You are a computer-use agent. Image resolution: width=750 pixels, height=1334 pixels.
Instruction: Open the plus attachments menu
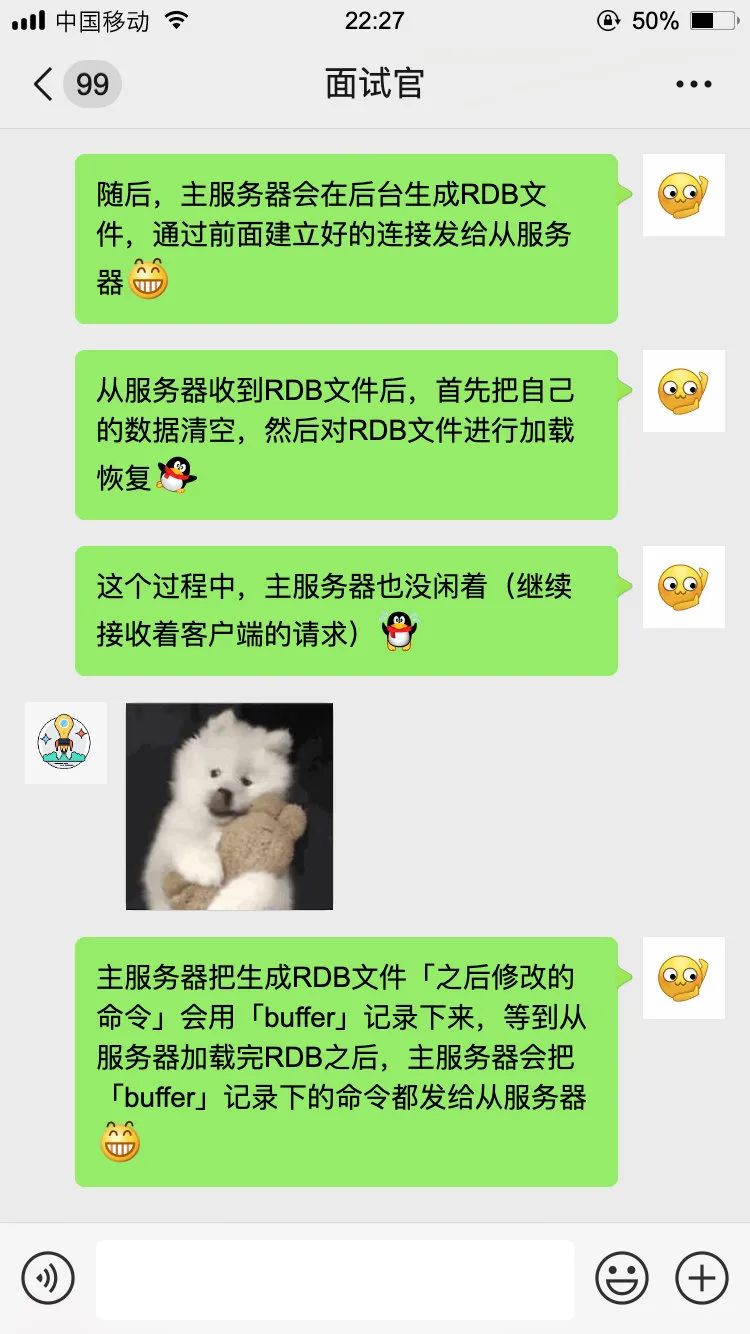coord(702,1277)
